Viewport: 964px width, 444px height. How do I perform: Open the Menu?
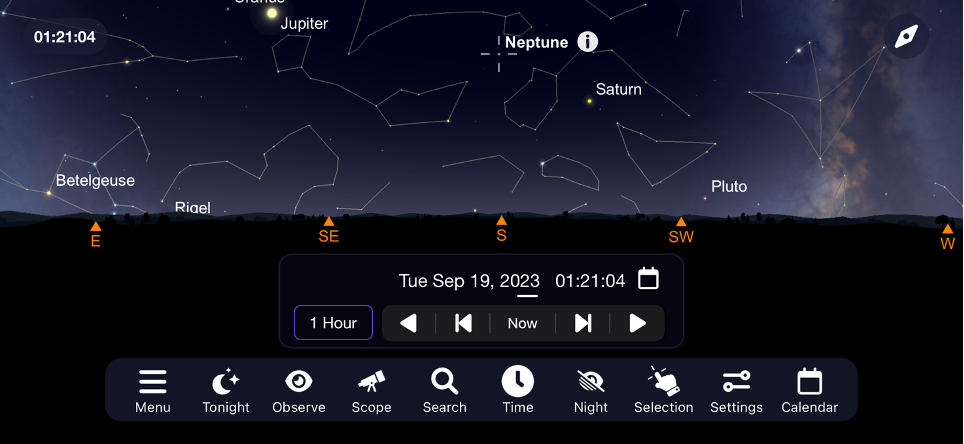click(x=153, y=391)
